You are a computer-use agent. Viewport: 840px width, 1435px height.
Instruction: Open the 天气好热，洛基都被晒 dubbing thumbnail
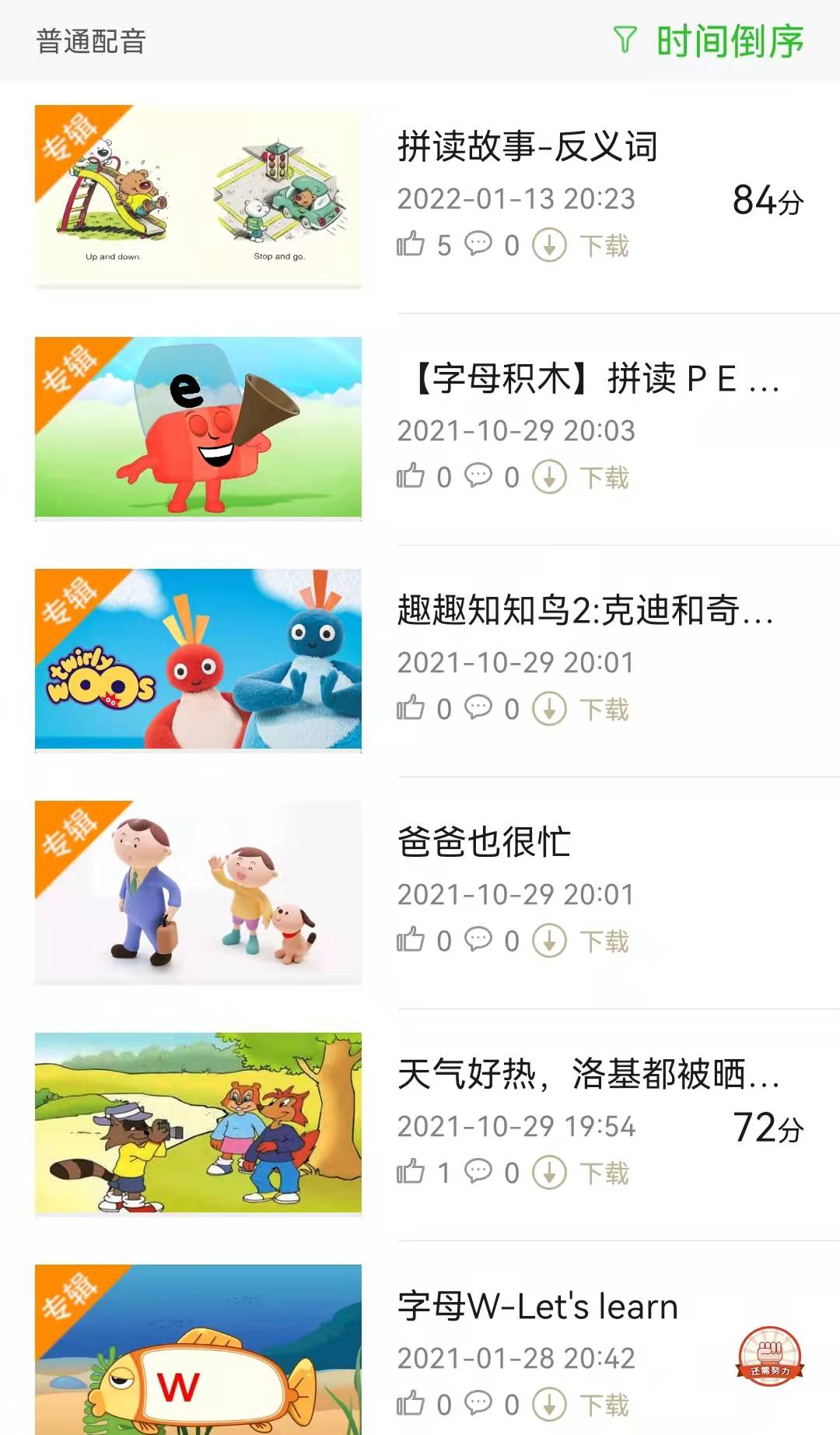(198, 1123)
